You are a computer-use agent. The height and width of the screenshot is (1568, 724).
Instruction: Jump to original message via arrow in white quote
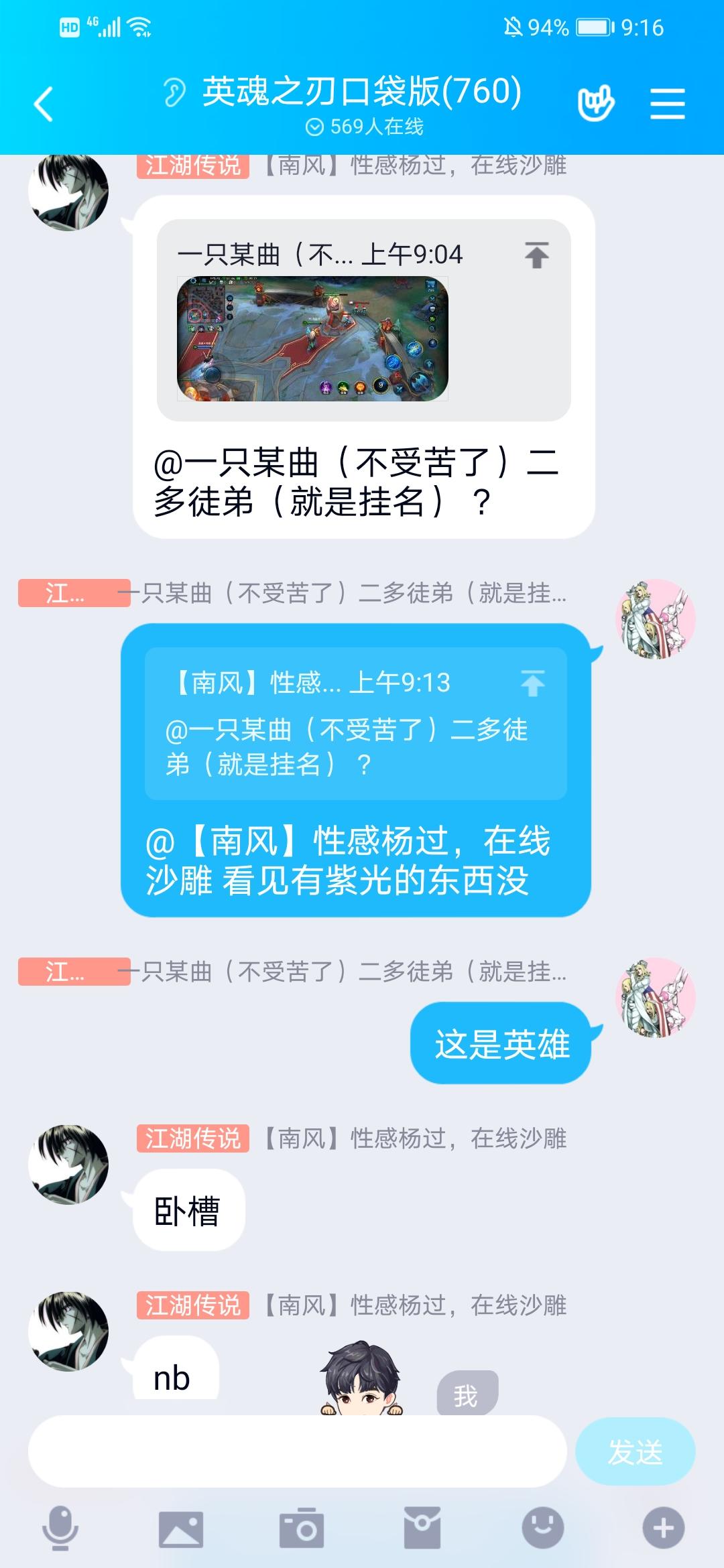(x=536, y=255)
